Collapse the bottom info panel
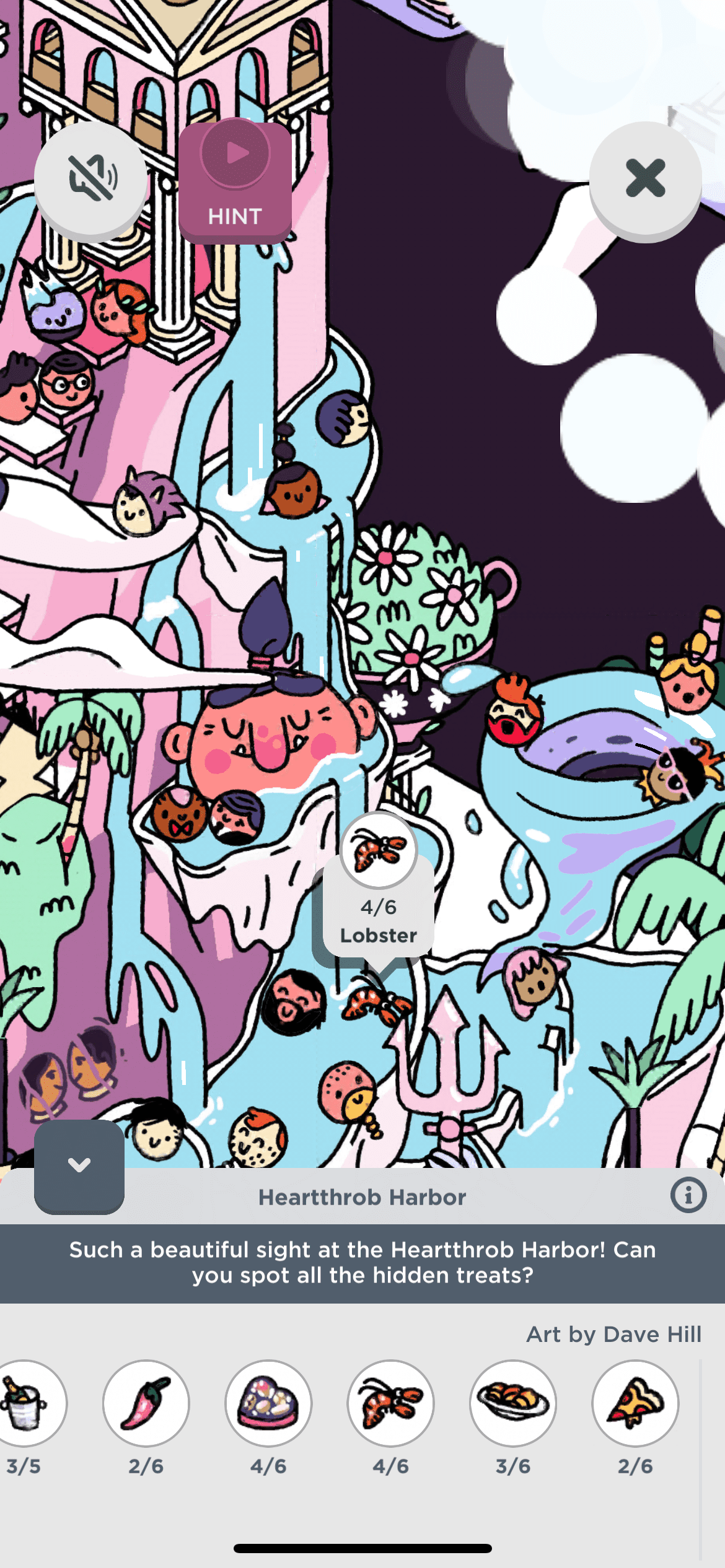 79,1165
